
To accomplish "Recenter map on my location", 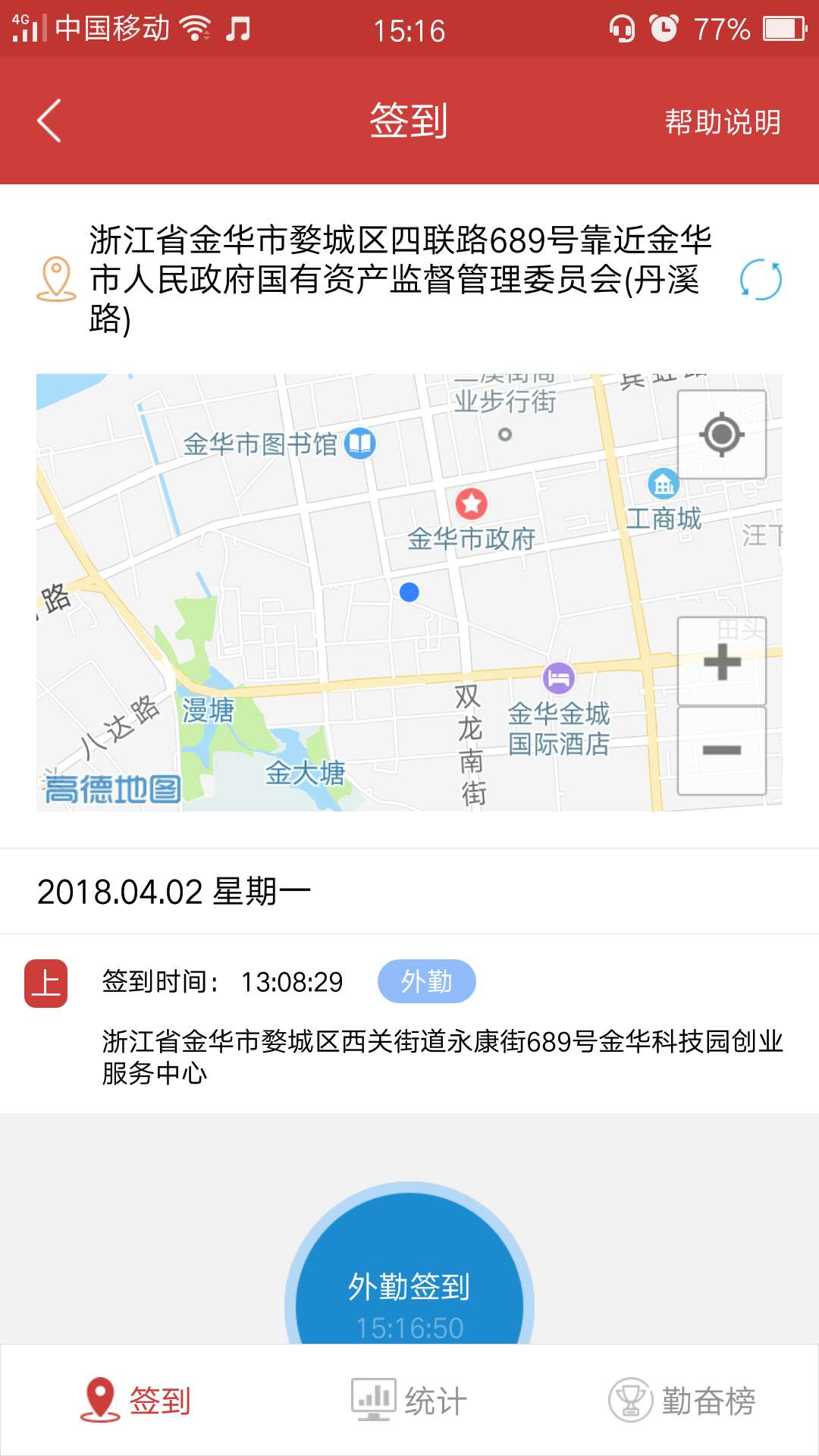I will tap(721, 435).
